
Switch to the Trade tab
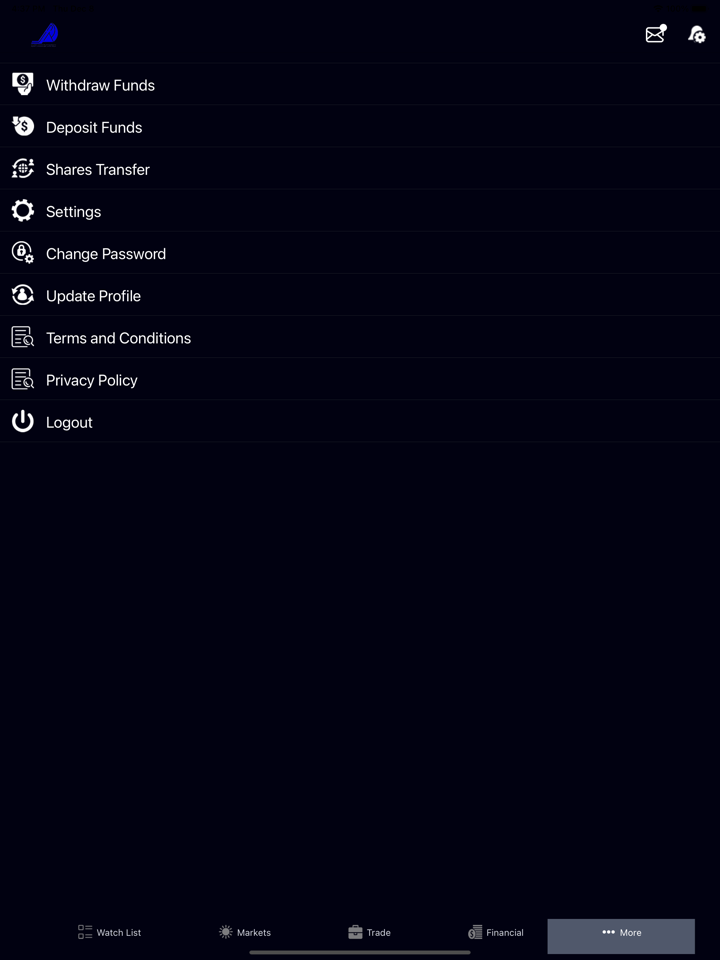pos(370,932)
